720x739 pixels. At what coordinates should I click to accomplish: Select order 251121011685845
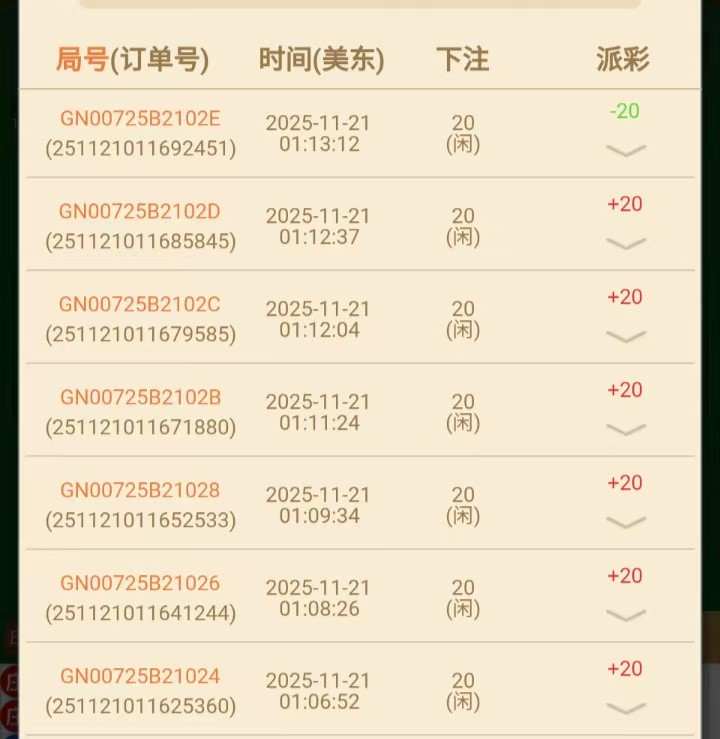[139, 239]
